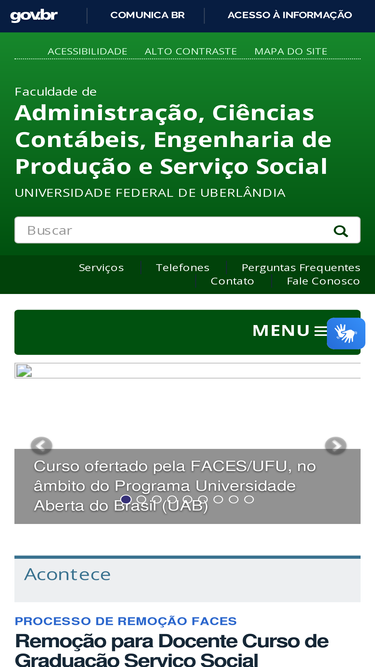Open Remoção para Docente article
Viewport: 375px width, 667px height.
point(172,653)
